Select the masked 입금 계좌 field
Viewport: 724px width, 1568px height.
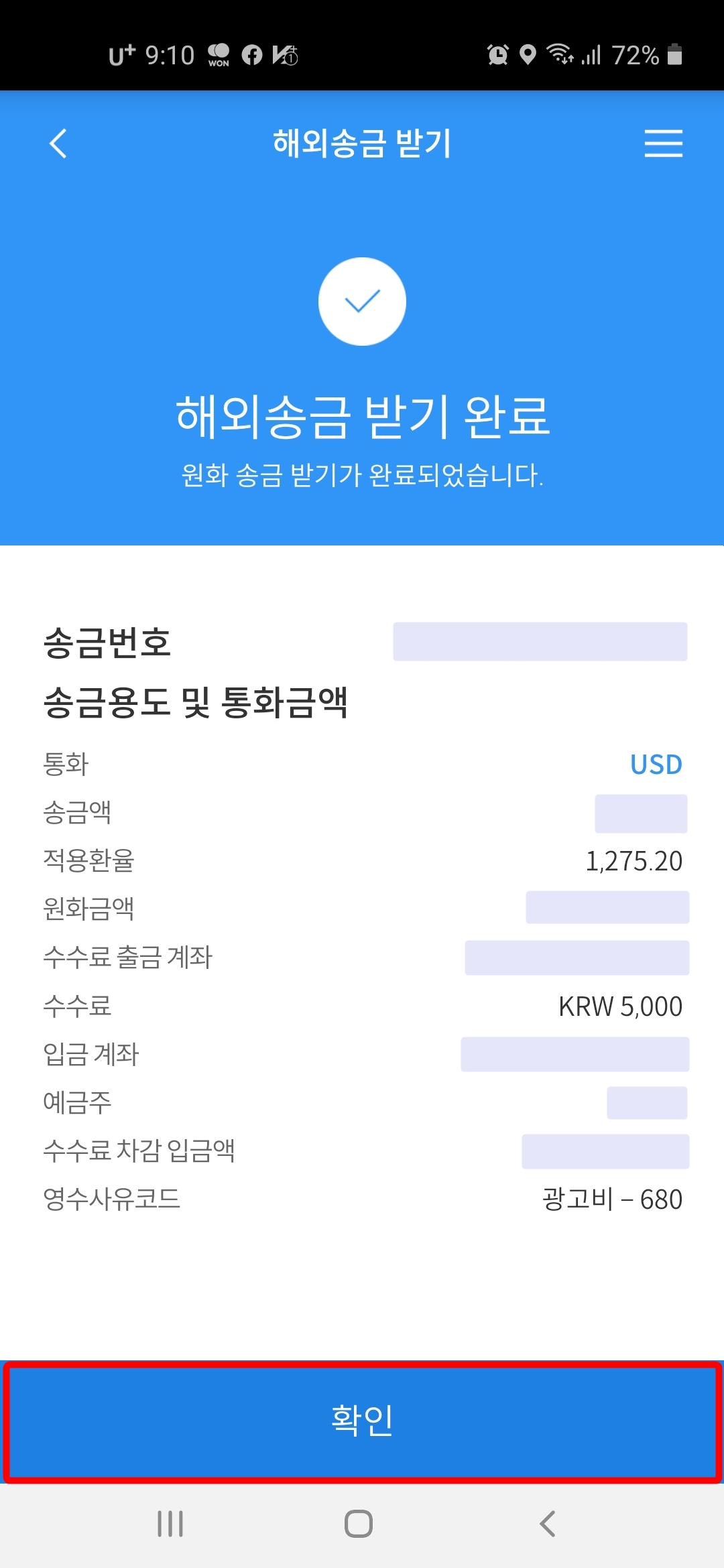[577, 1055]
